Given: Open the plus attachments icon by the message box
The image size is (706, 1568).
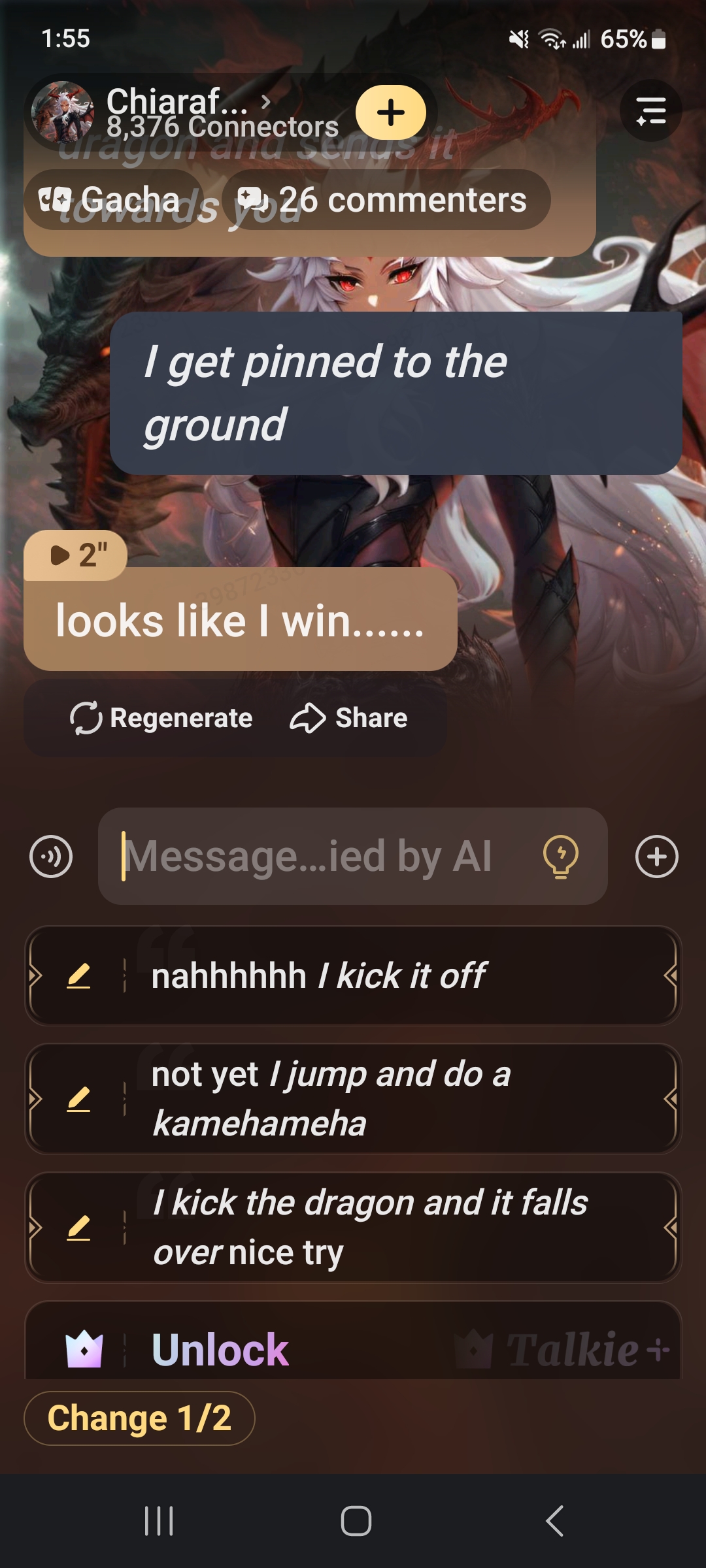Looking at the screenshot, I should coord(656,857).
